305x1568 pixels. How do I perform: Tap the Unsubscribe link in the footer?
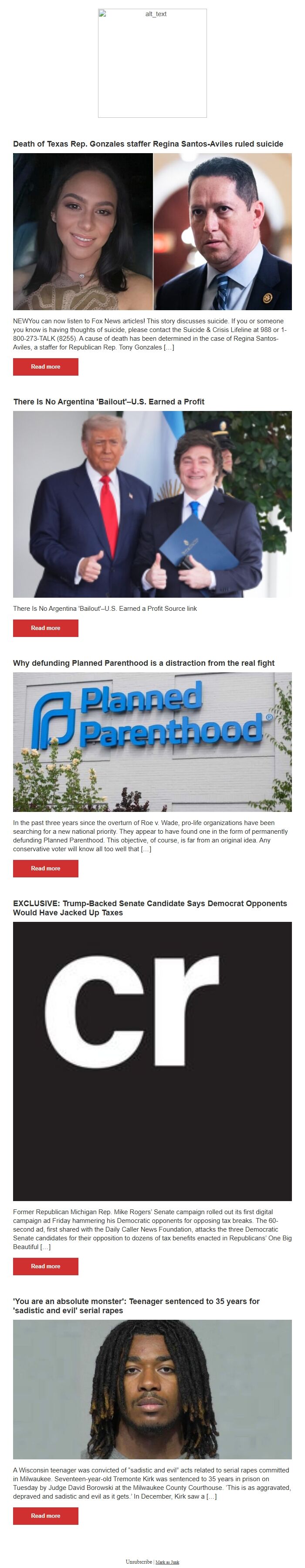[x=139, y=1561]
